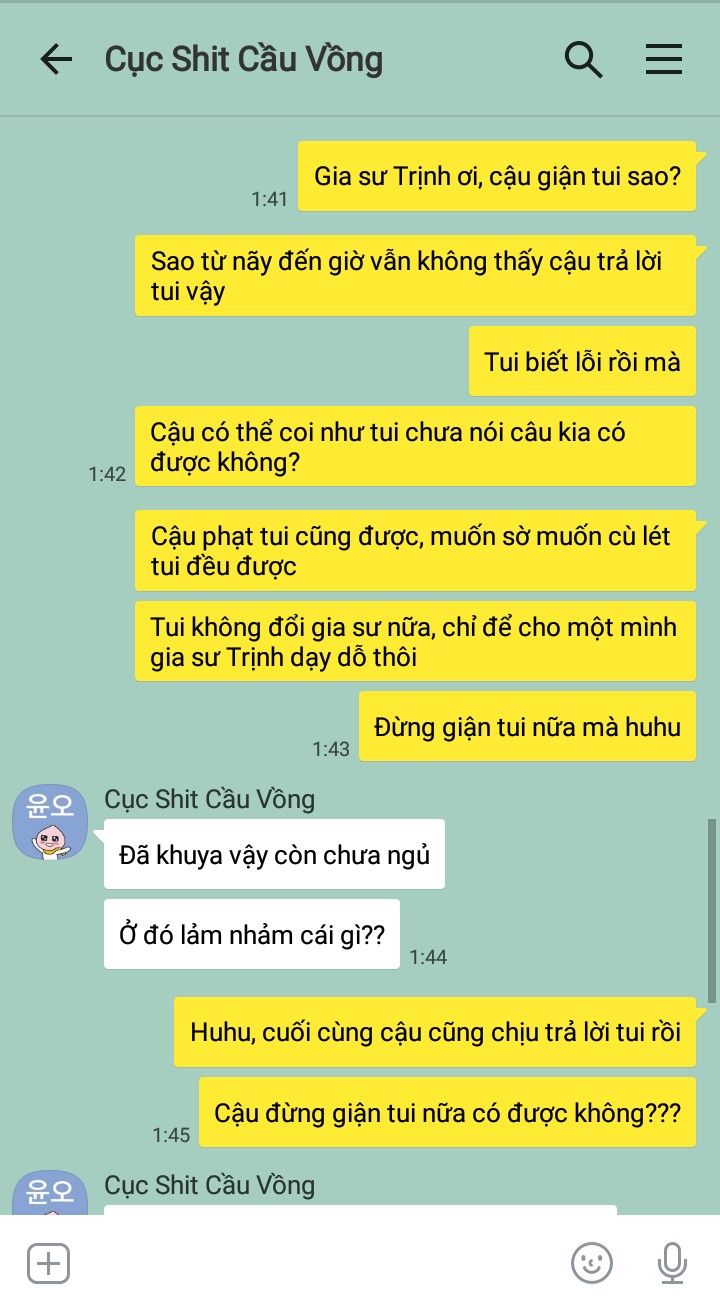
Task: Focus the message input field
Action: point(318,1263)
